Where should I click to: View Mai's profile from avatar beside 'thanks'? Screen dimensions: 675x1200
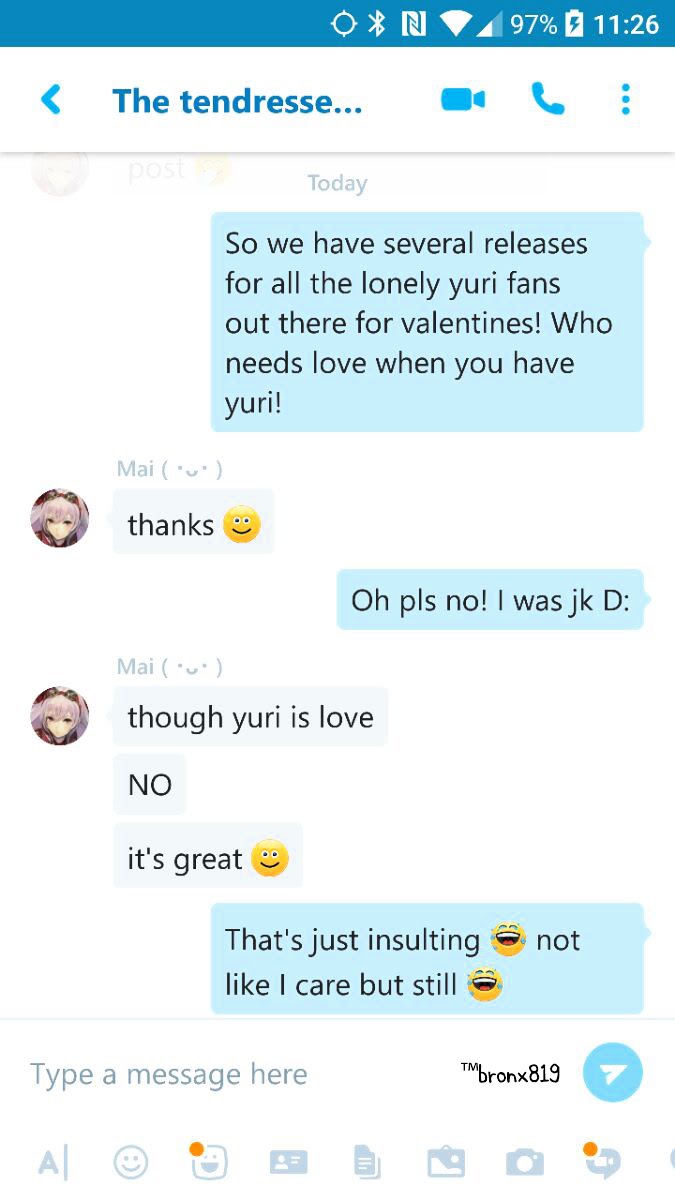(60, 519)
